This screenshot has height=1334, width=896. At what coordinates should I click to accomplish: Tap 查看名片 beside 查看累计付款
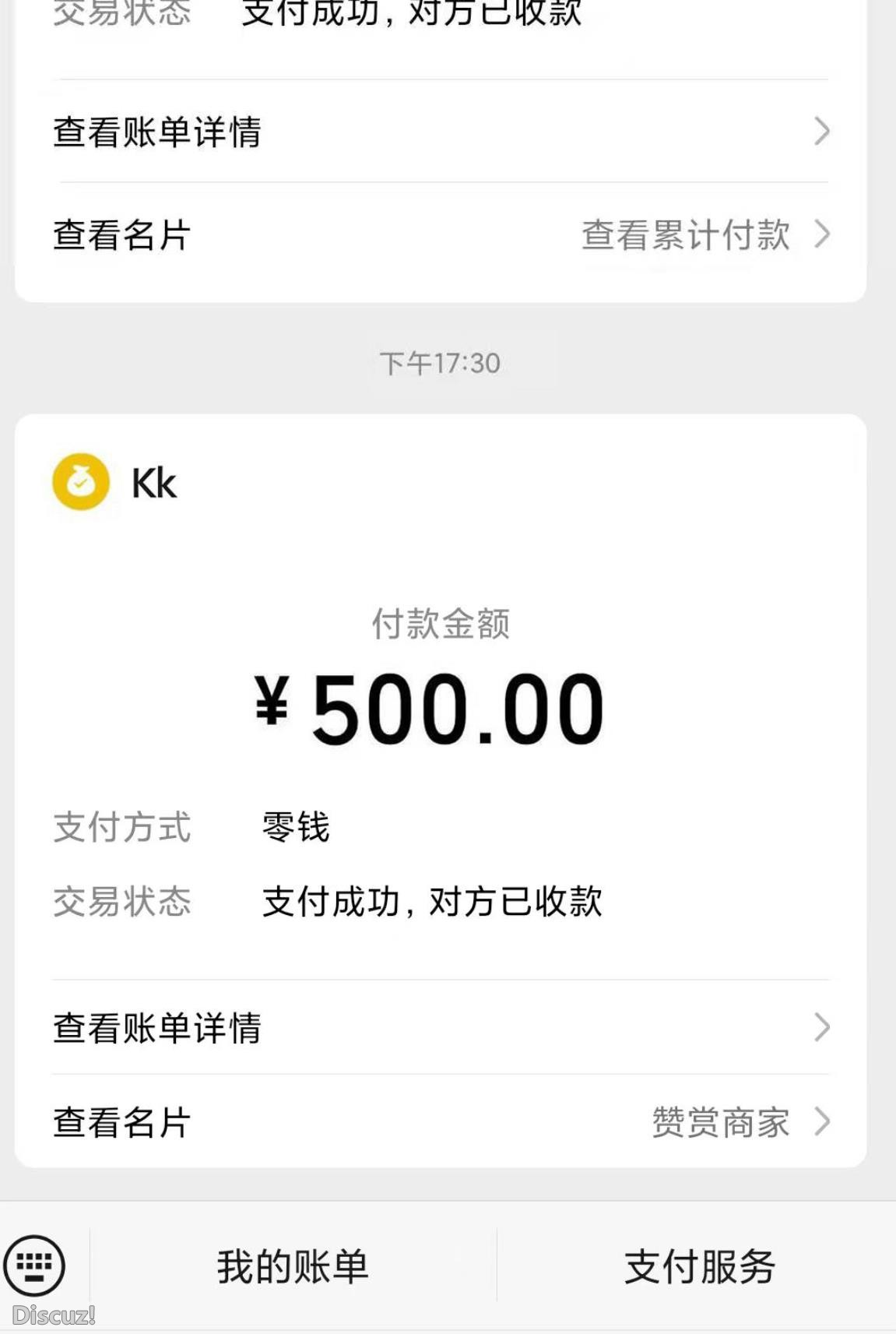pos(122,234)
